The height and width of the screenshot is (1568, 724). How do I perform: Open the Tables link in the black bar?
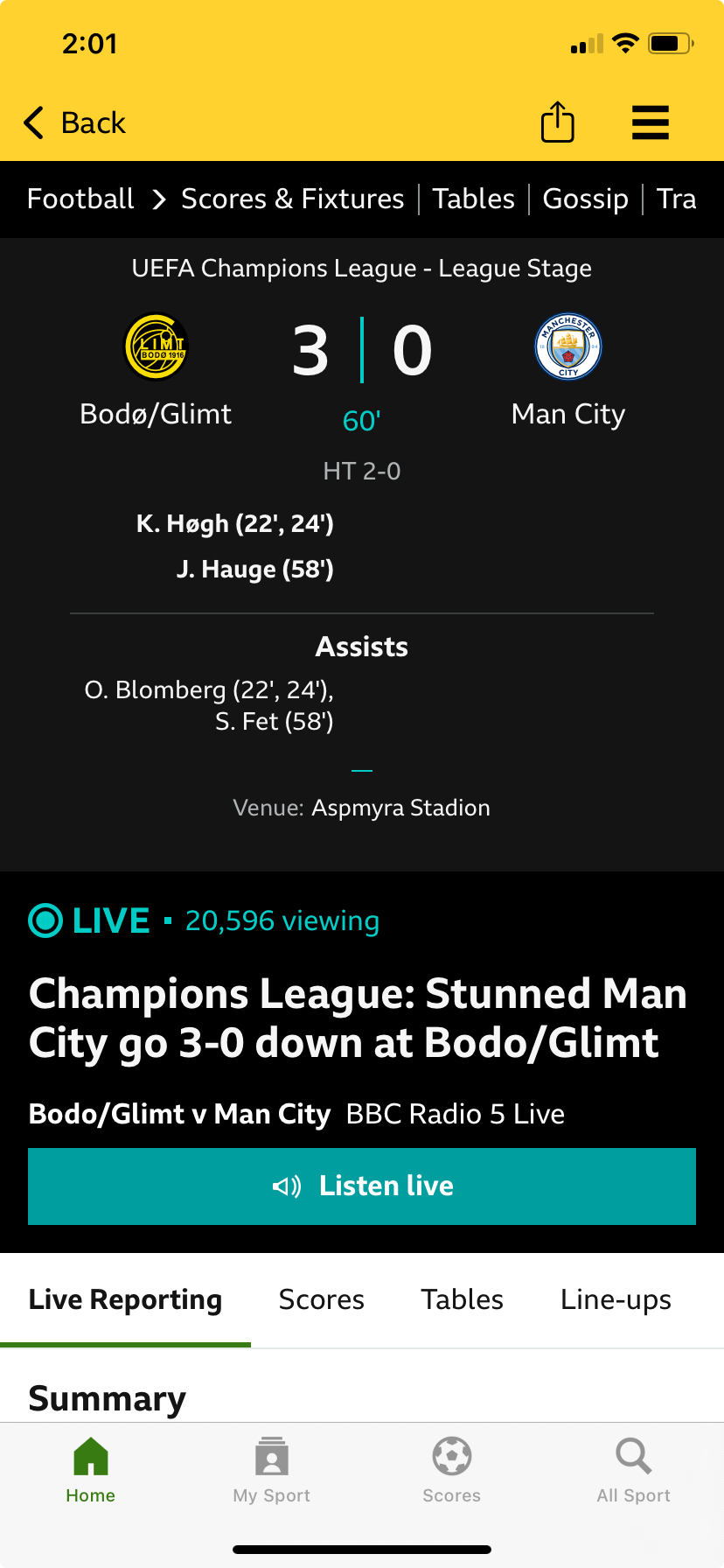[473, 199]
